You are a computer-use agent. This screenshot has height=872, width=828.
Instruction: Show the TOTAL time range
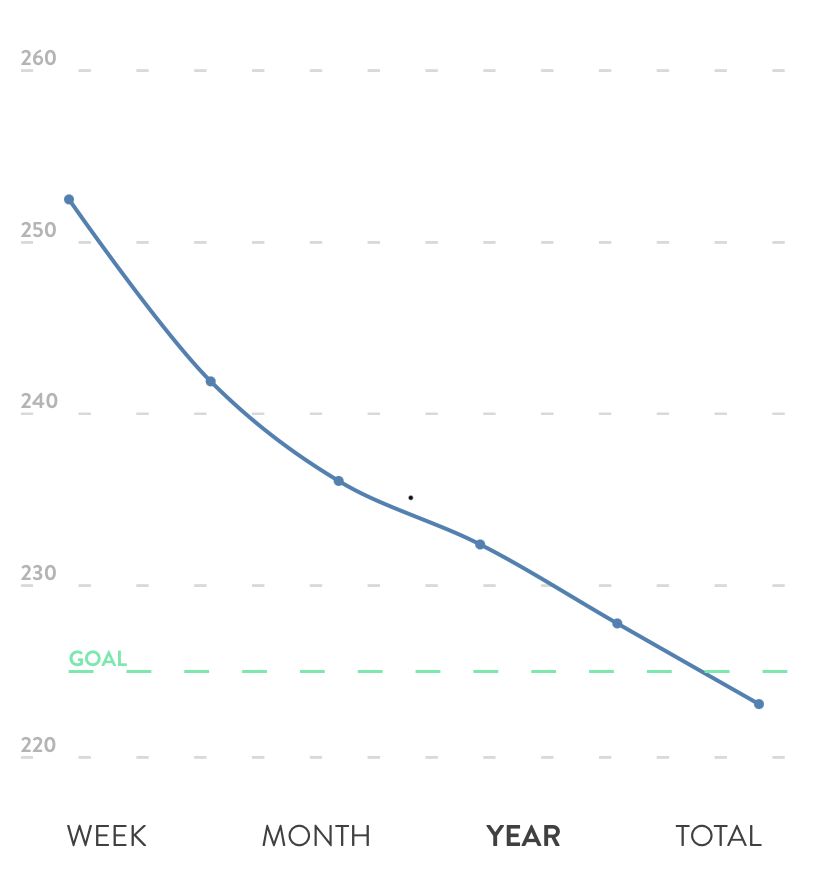(718, 836)
